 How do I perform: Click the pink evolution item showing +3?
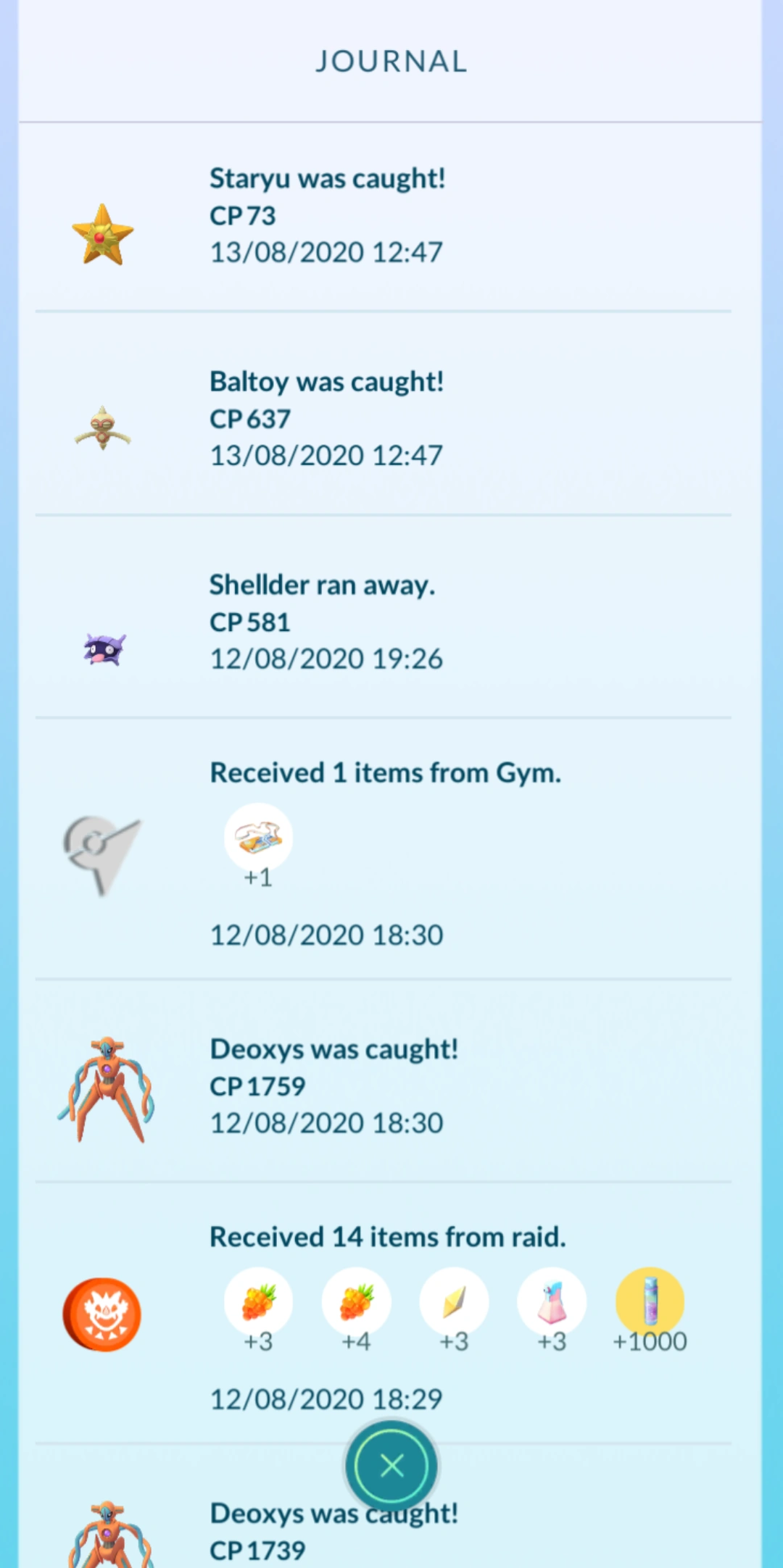pos(552,1302)
